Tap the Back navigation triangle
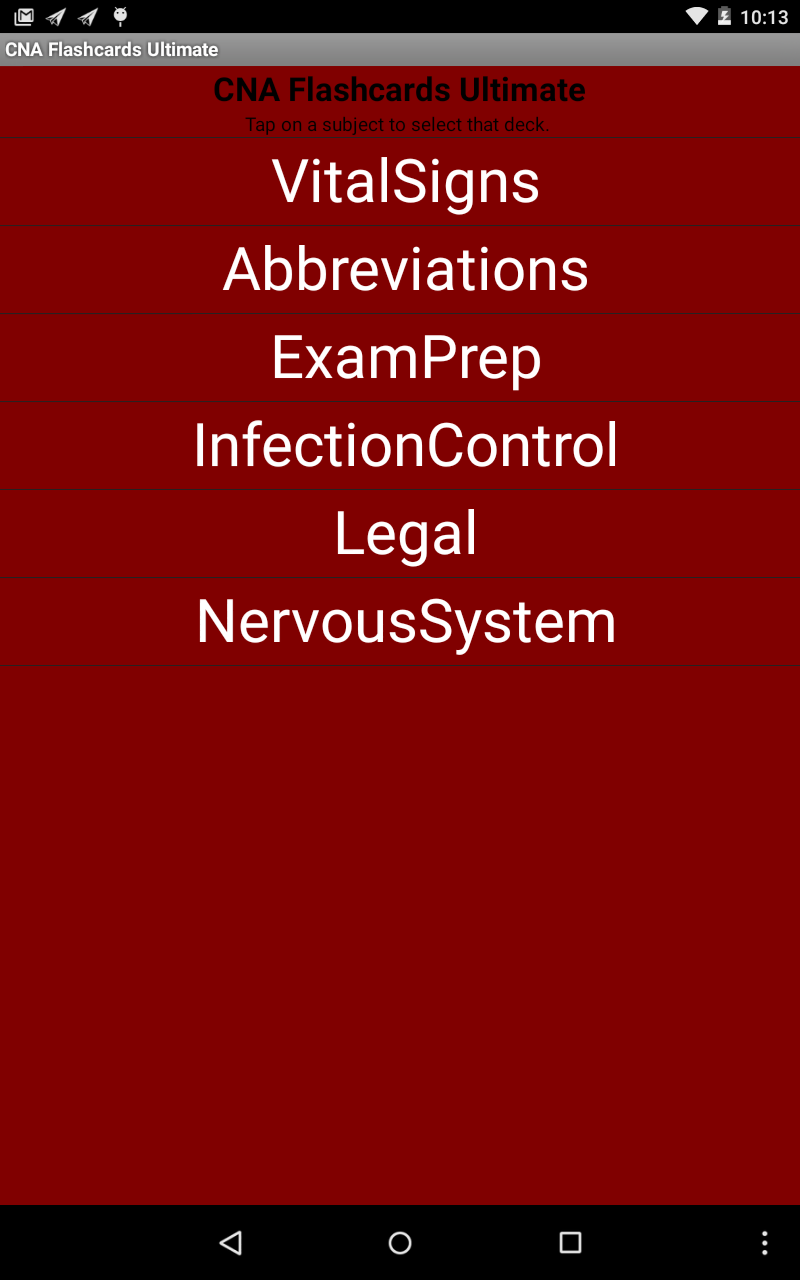 click(231, 1242)
